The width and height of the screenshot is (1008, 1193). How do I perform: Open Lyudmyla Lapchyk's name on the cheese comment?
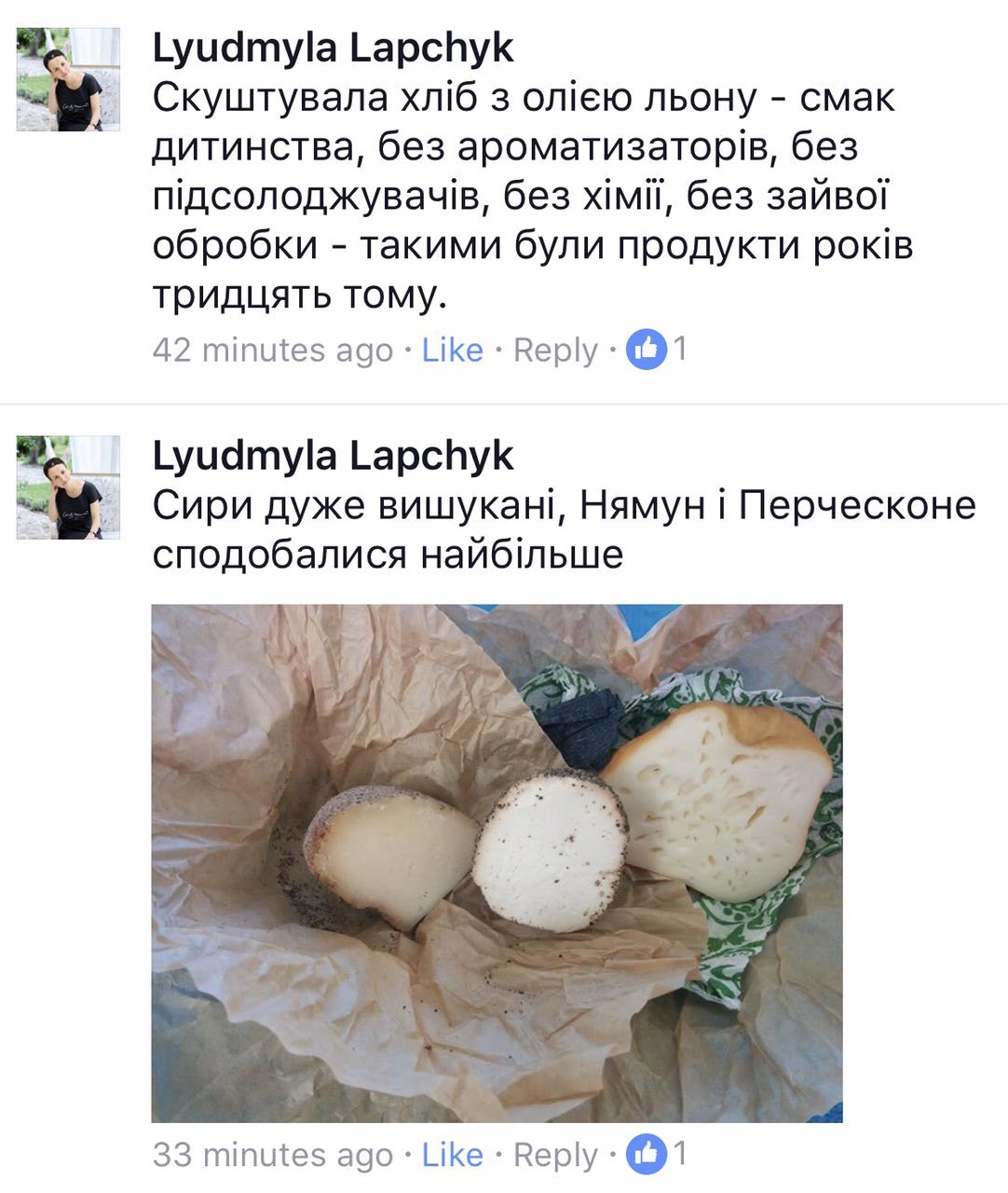pyautogui.click(x=333, y=456)
